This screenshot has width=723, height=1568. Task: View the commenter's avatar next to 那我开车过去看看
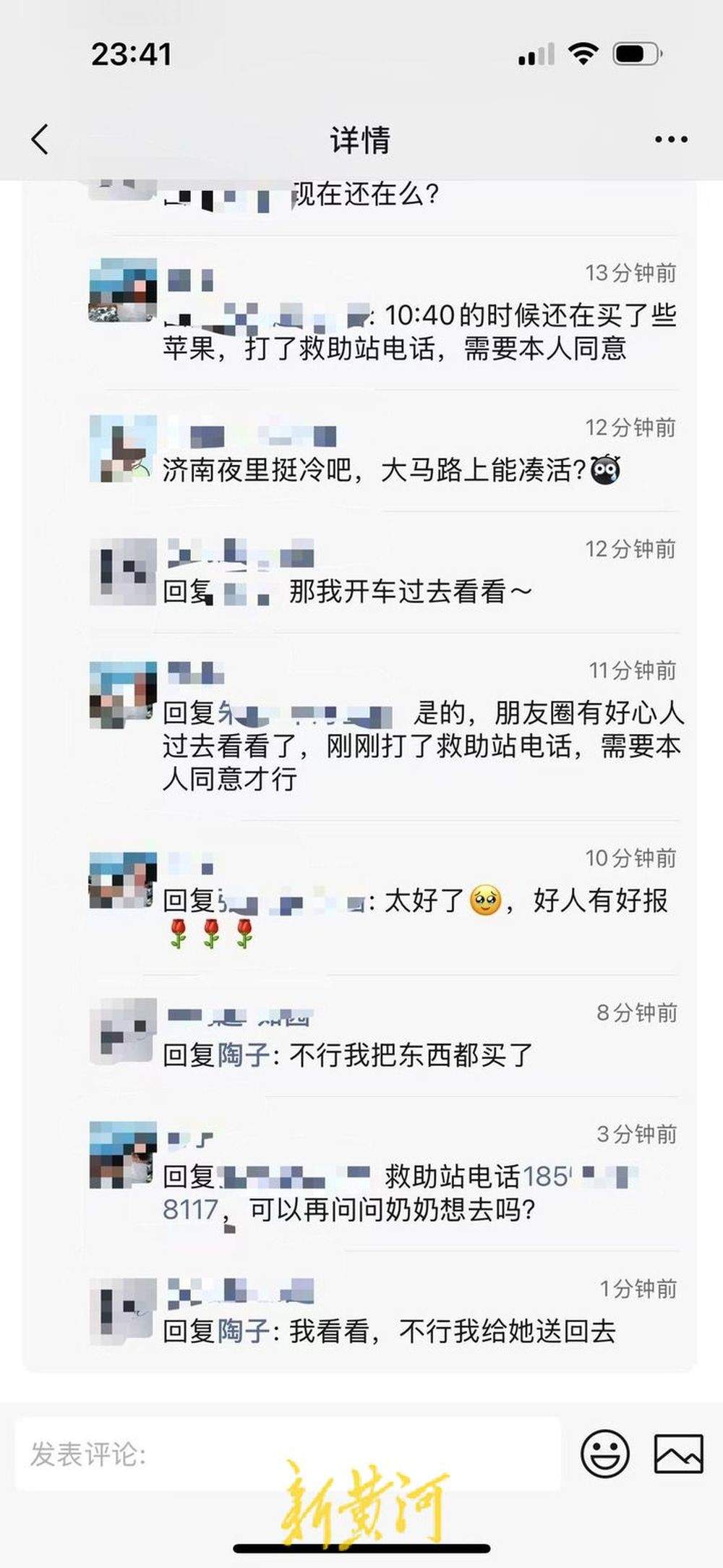coord(123,571)
